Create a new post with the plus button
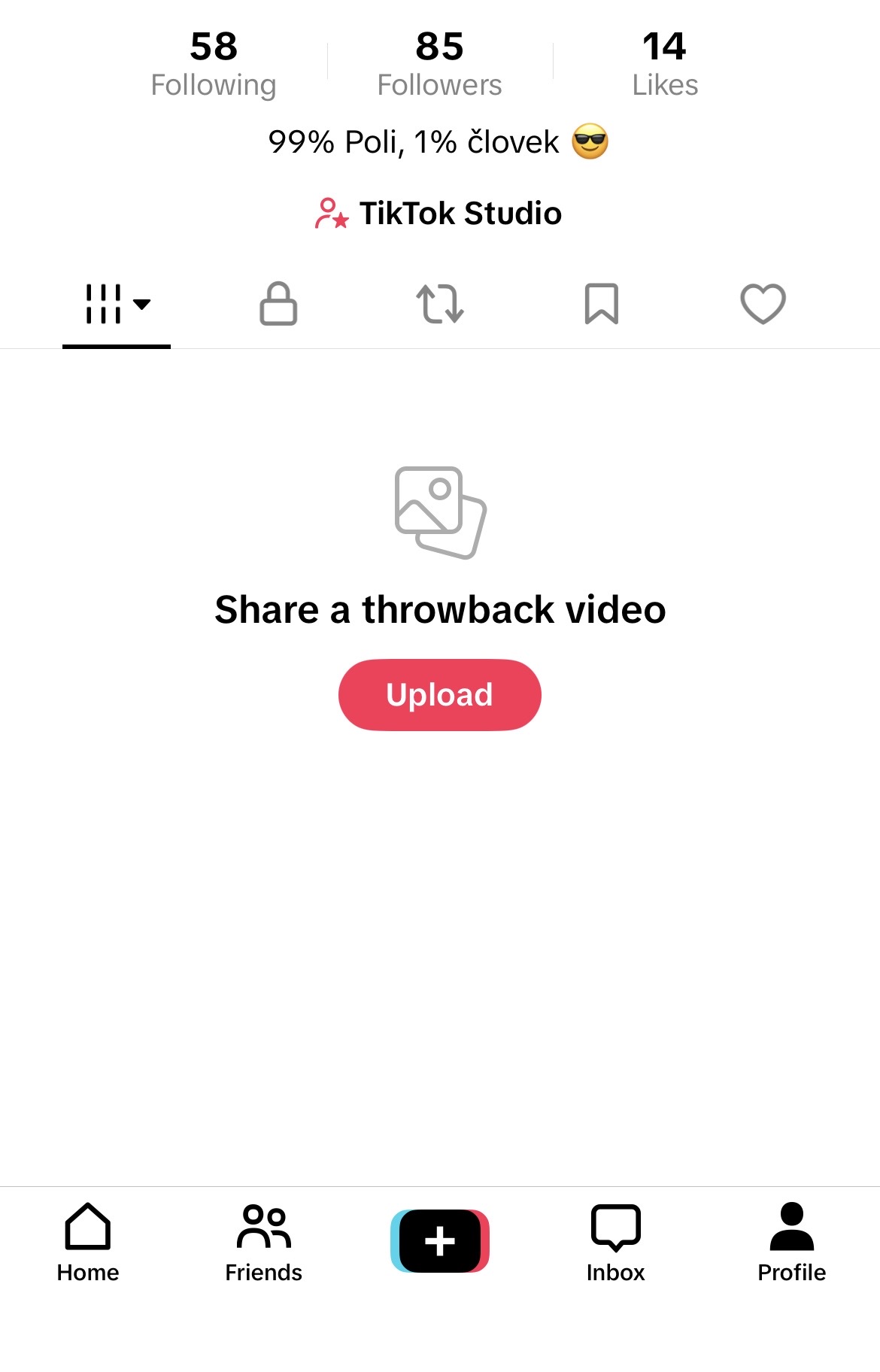880x1372 pixels. point(440,1241)
